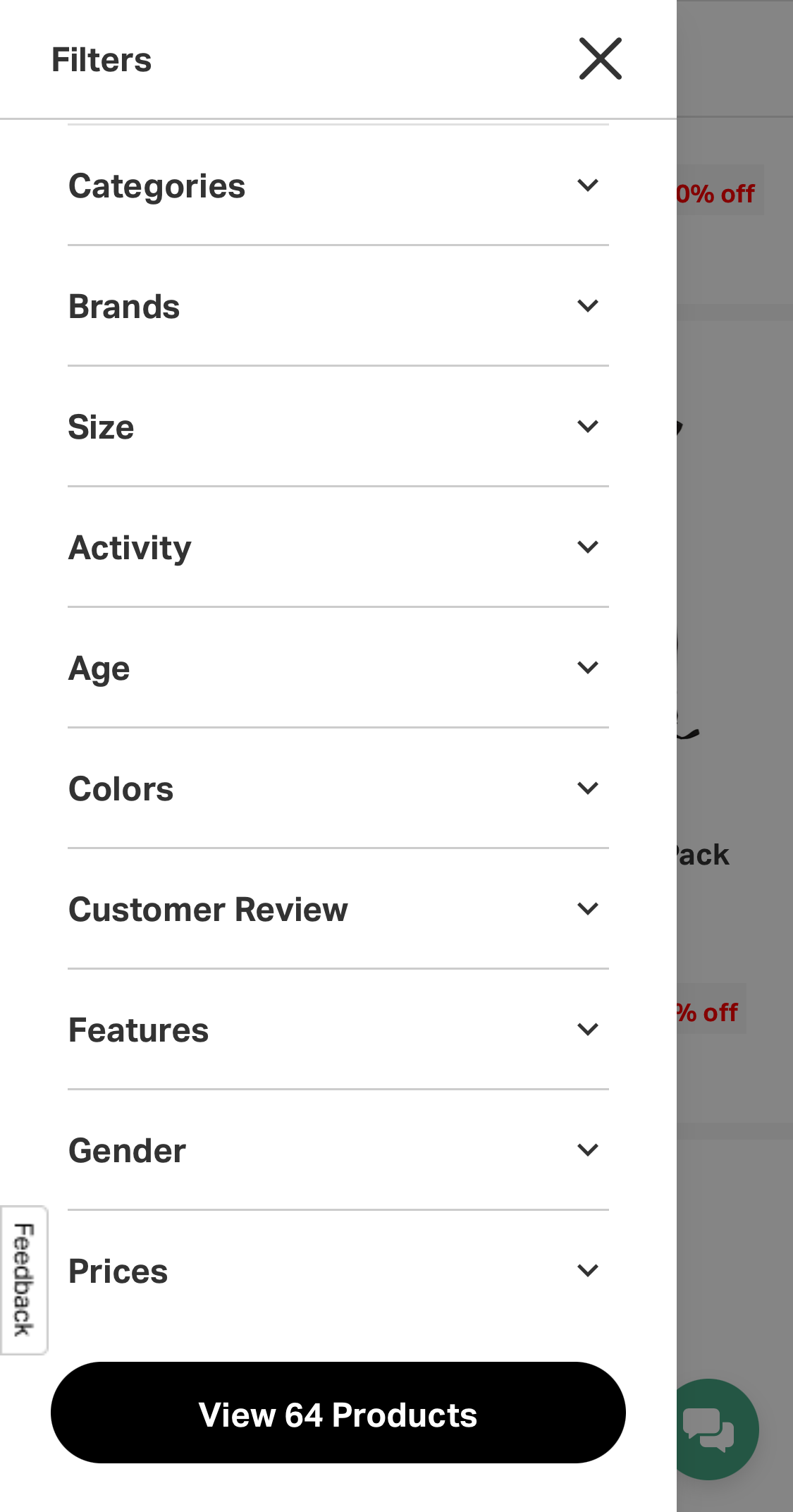The image size is (793, 1512).
Task: Open the Size filter chevron
Action: click(588, 426)
